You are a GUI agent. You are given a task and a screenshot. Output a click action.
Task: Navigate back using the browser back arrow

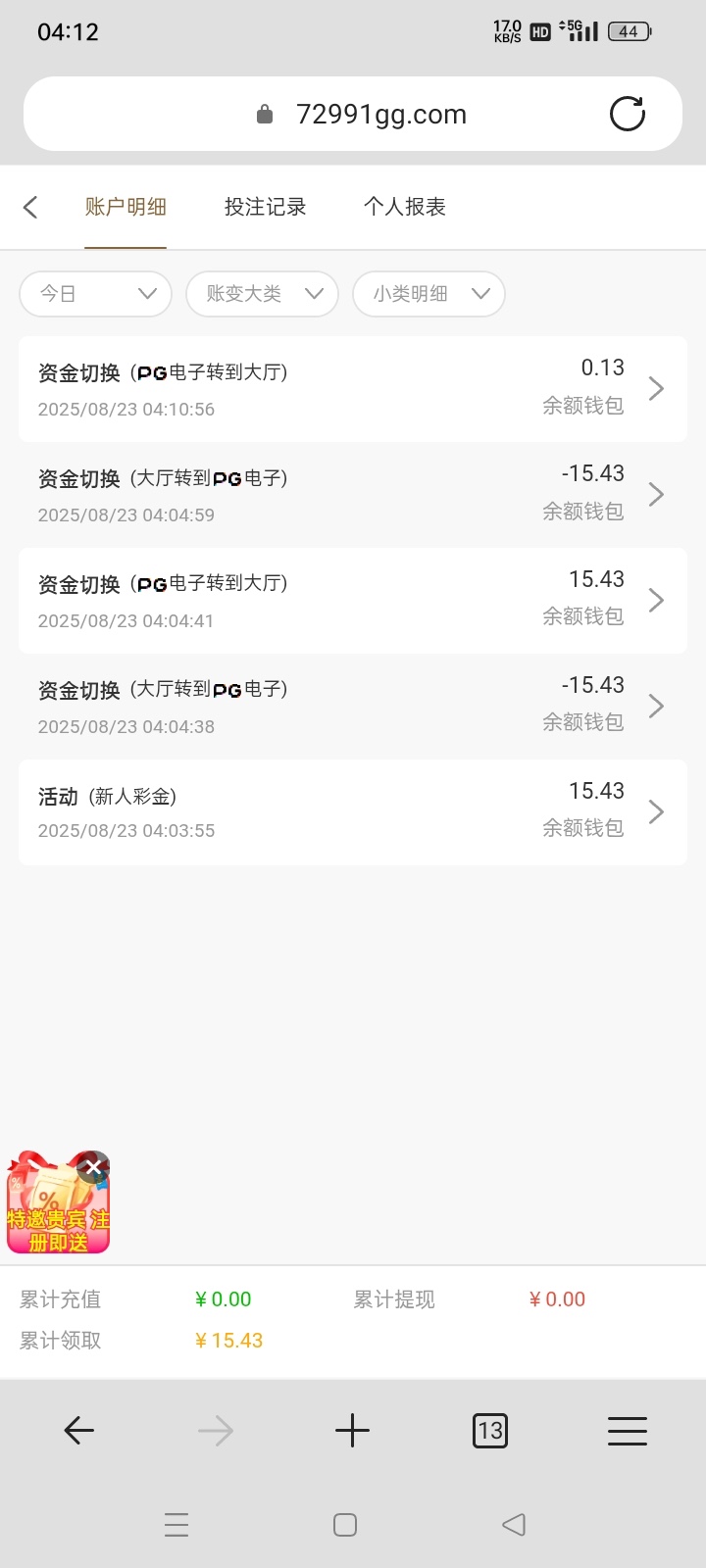(x=78, y=1430)
